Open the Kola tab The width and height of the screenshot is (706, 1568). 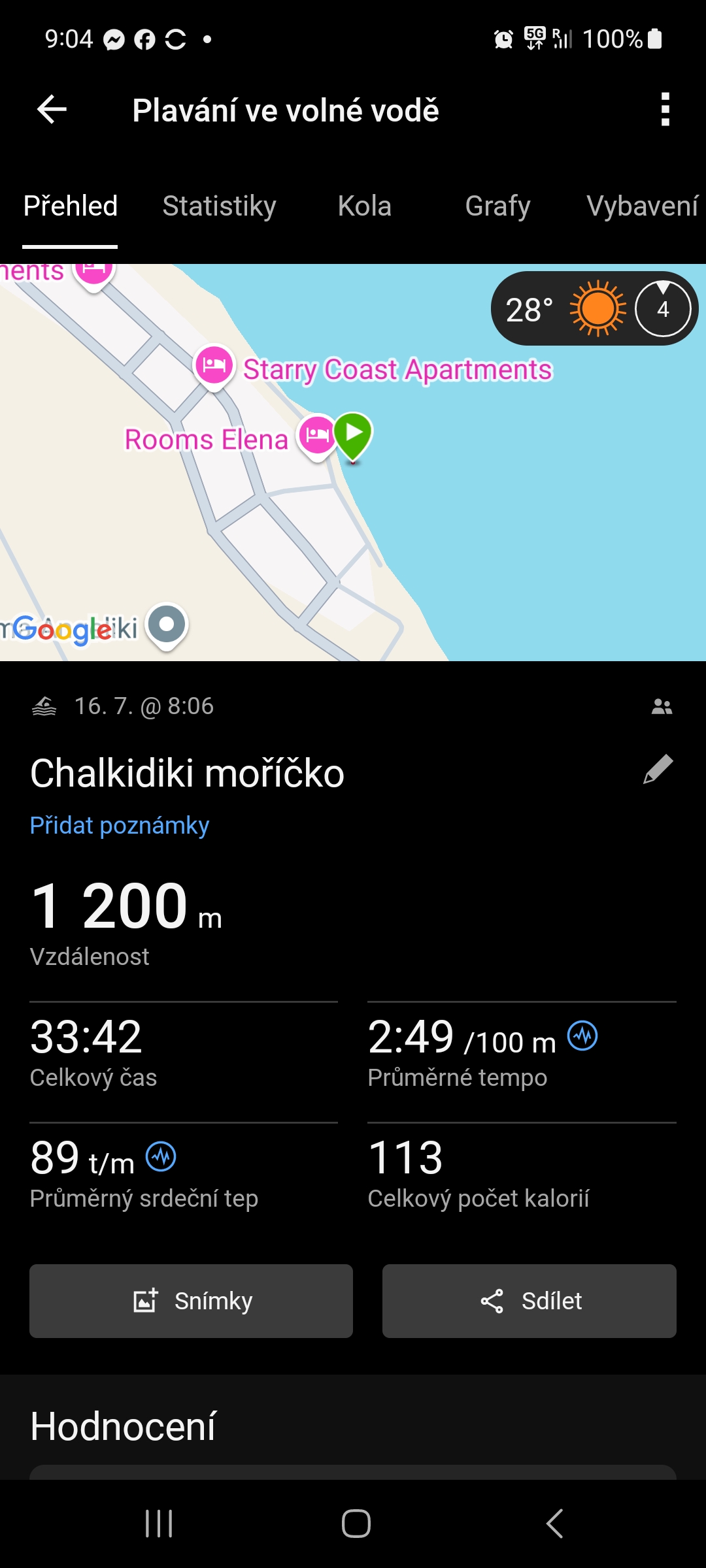coord(364,206)
